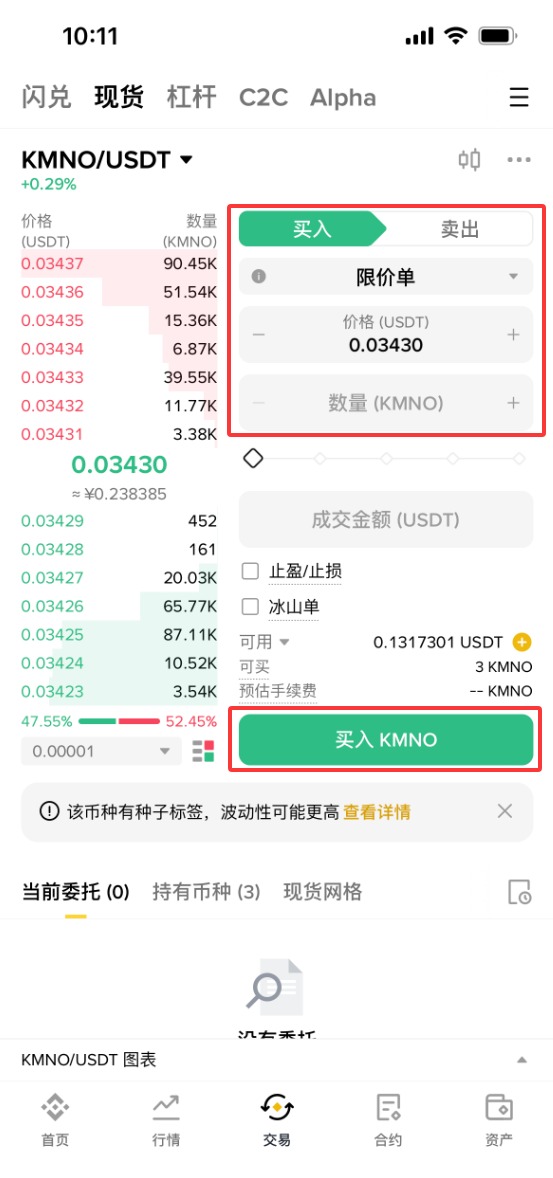Open the three-dot more options
553x1178 pixels.
pyautogui.click(x=519, y=159)
